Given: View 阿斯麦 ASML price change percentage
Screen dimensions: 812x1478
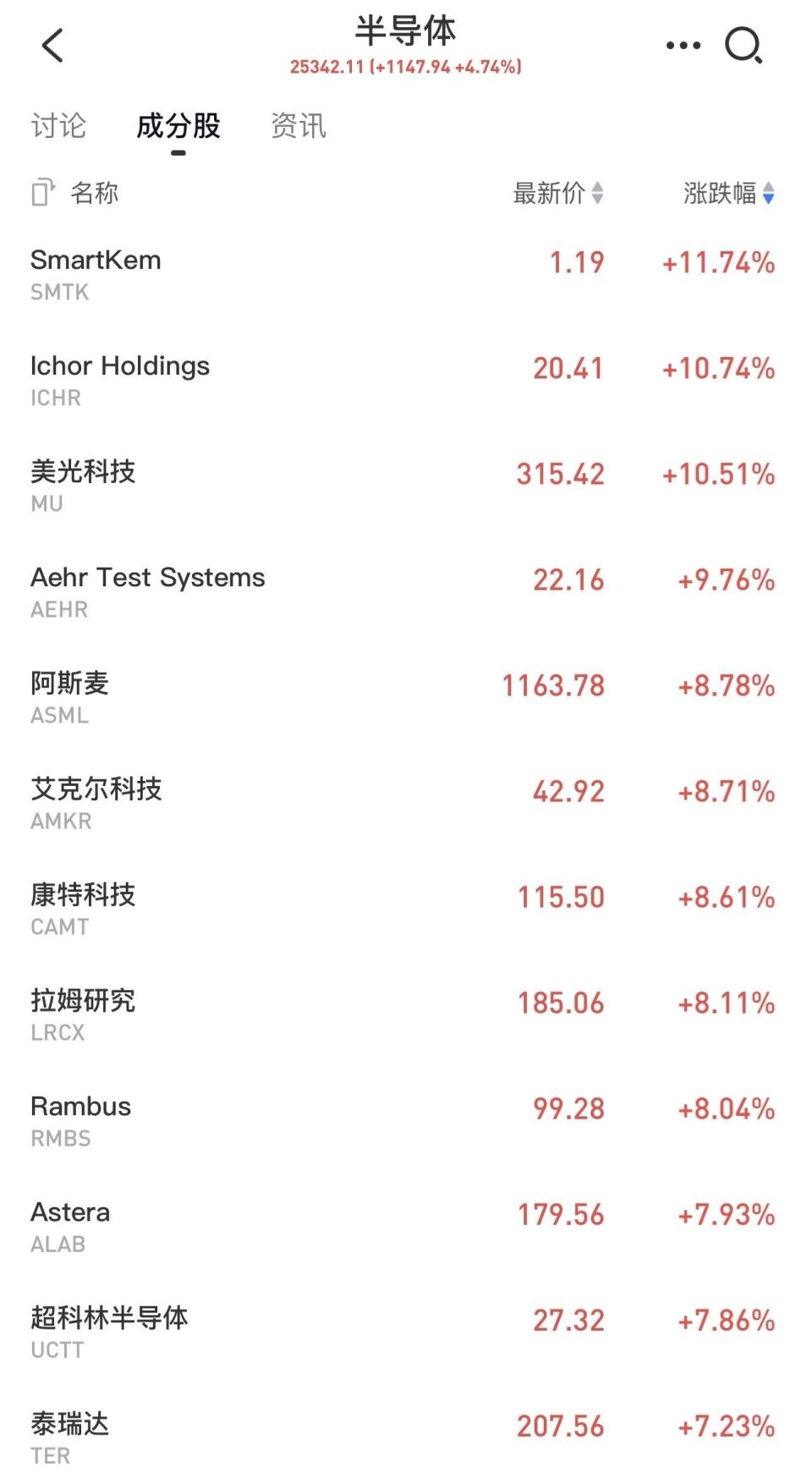Looking at the screenshot, I should click(727, 687).
